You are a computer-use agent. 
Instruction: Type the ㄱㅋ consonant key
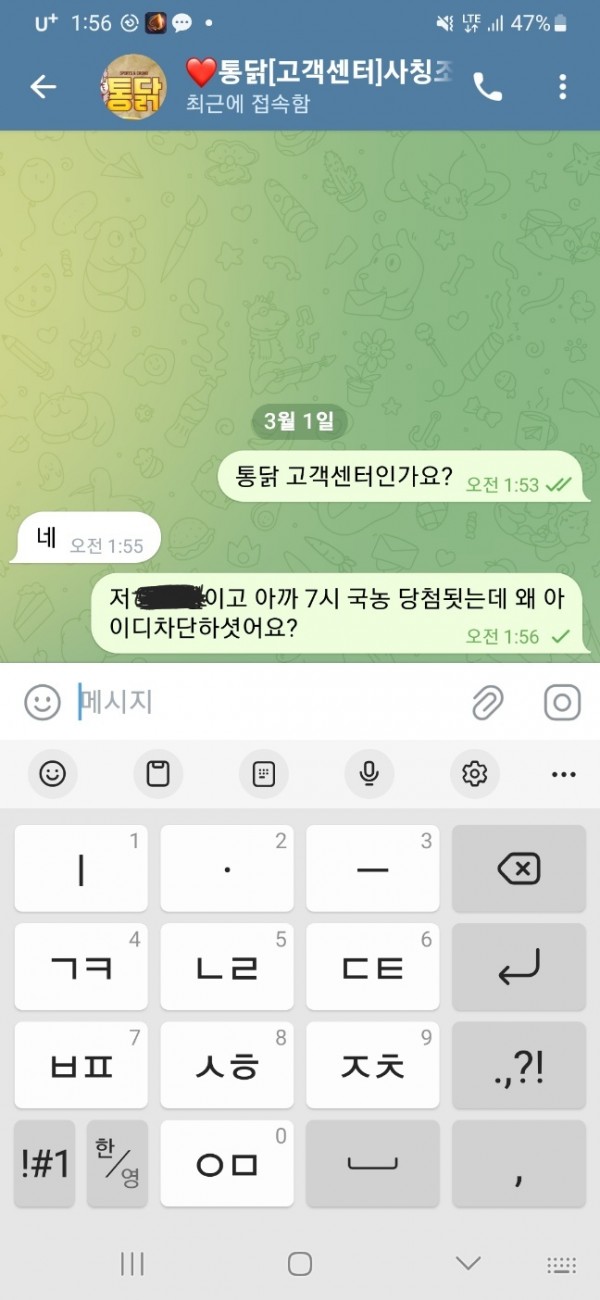81,966
